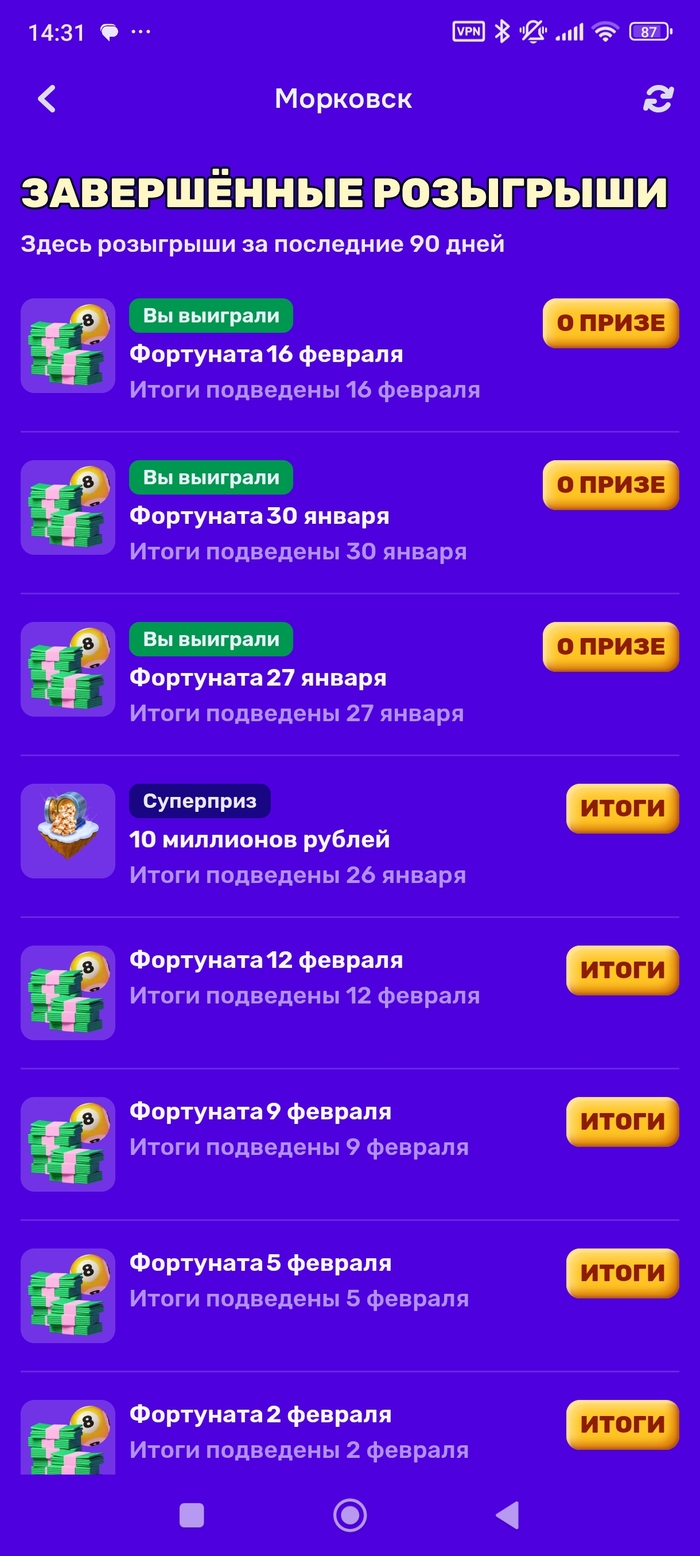This screenshot has height=1556, width=700.
Task: View prize info for Фортуната 30 января
Action: pyautogui.click(x=610, y=485)
